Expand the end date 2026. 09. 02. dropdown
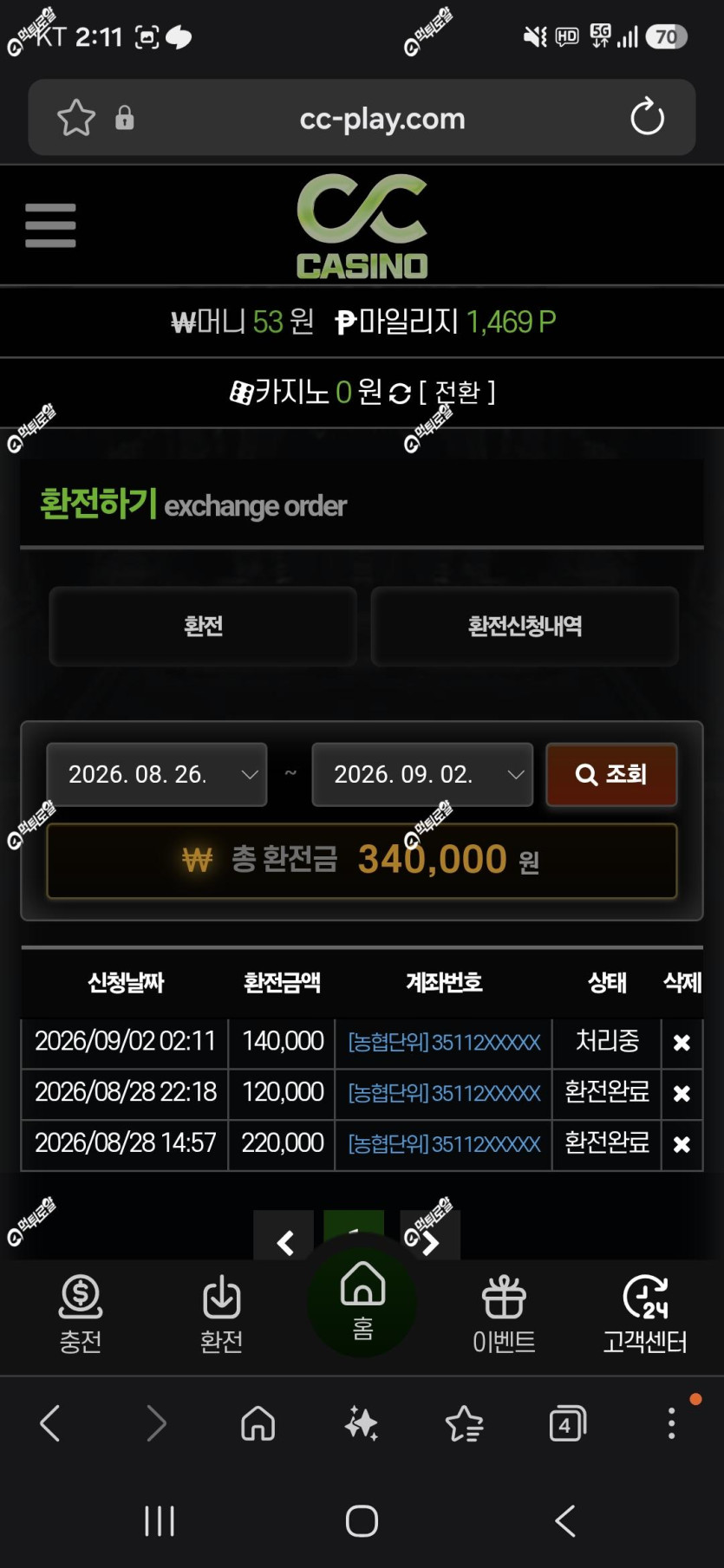Image resolution: width=724 pixels, height=1568 pixels. click(422, 774)
